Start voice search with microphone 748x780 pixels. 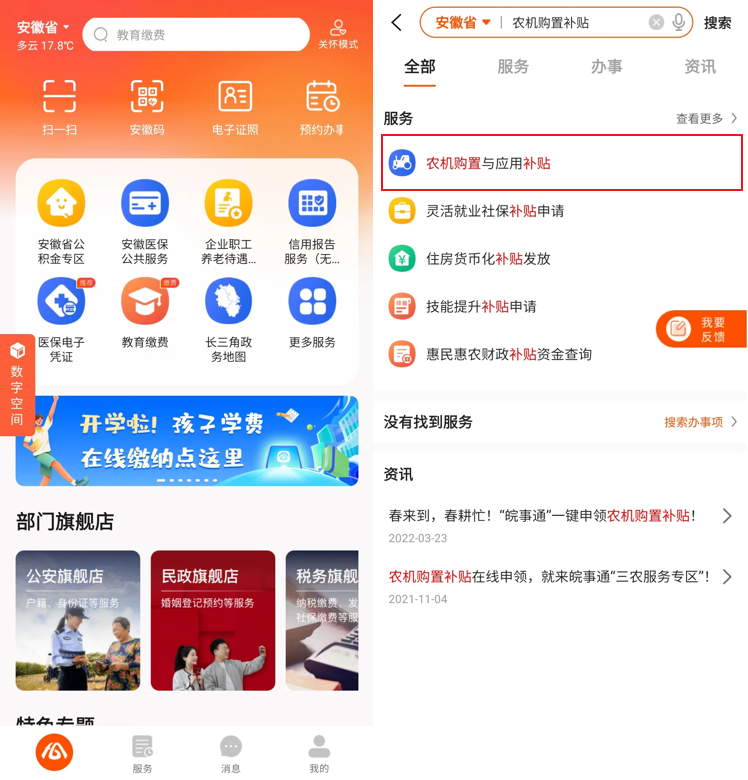point(680,22)
